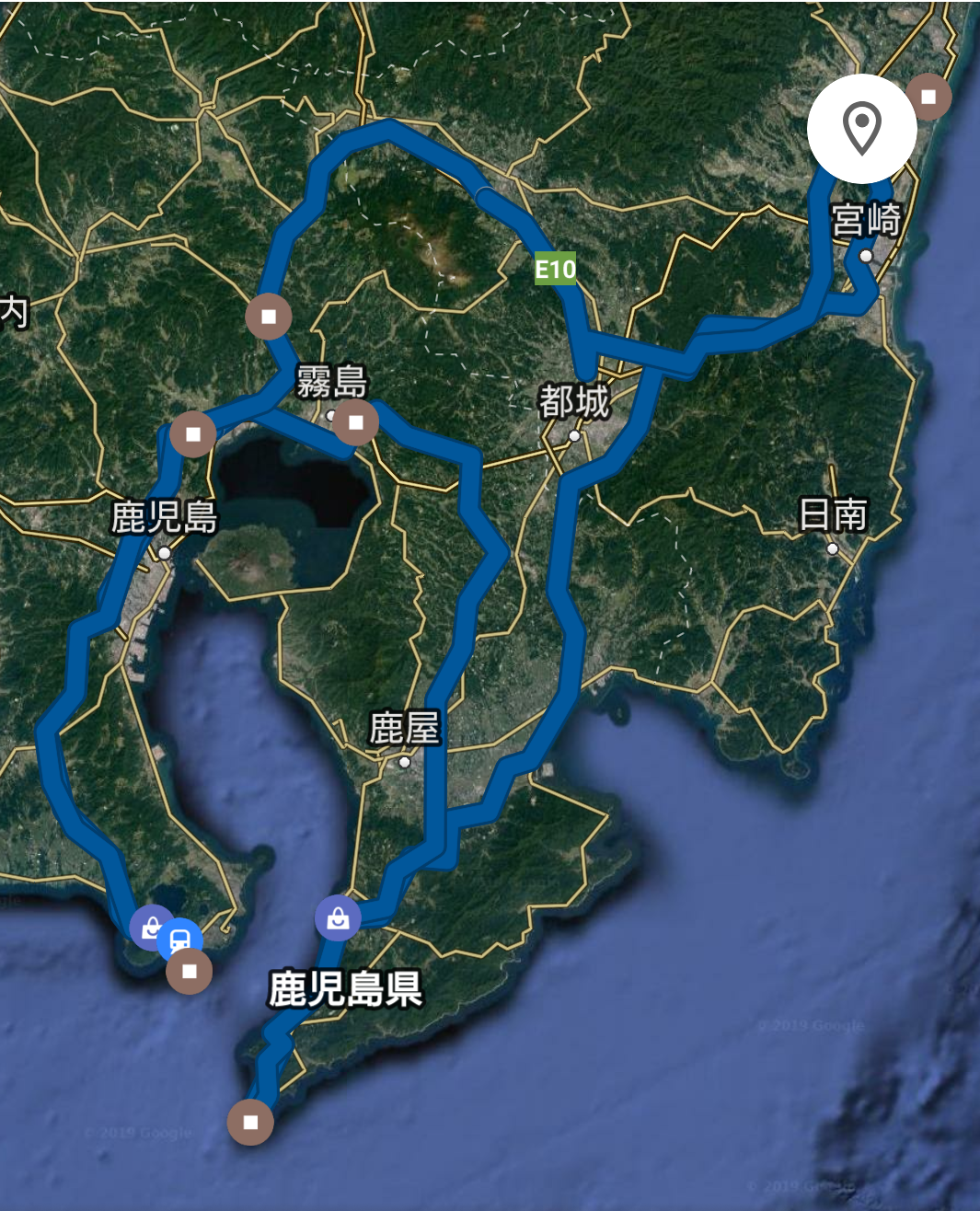The height and width of the screenshot is (1211, 980).
Task: Open the brown stop marker north of 宮崎
Action: (929, 97)
